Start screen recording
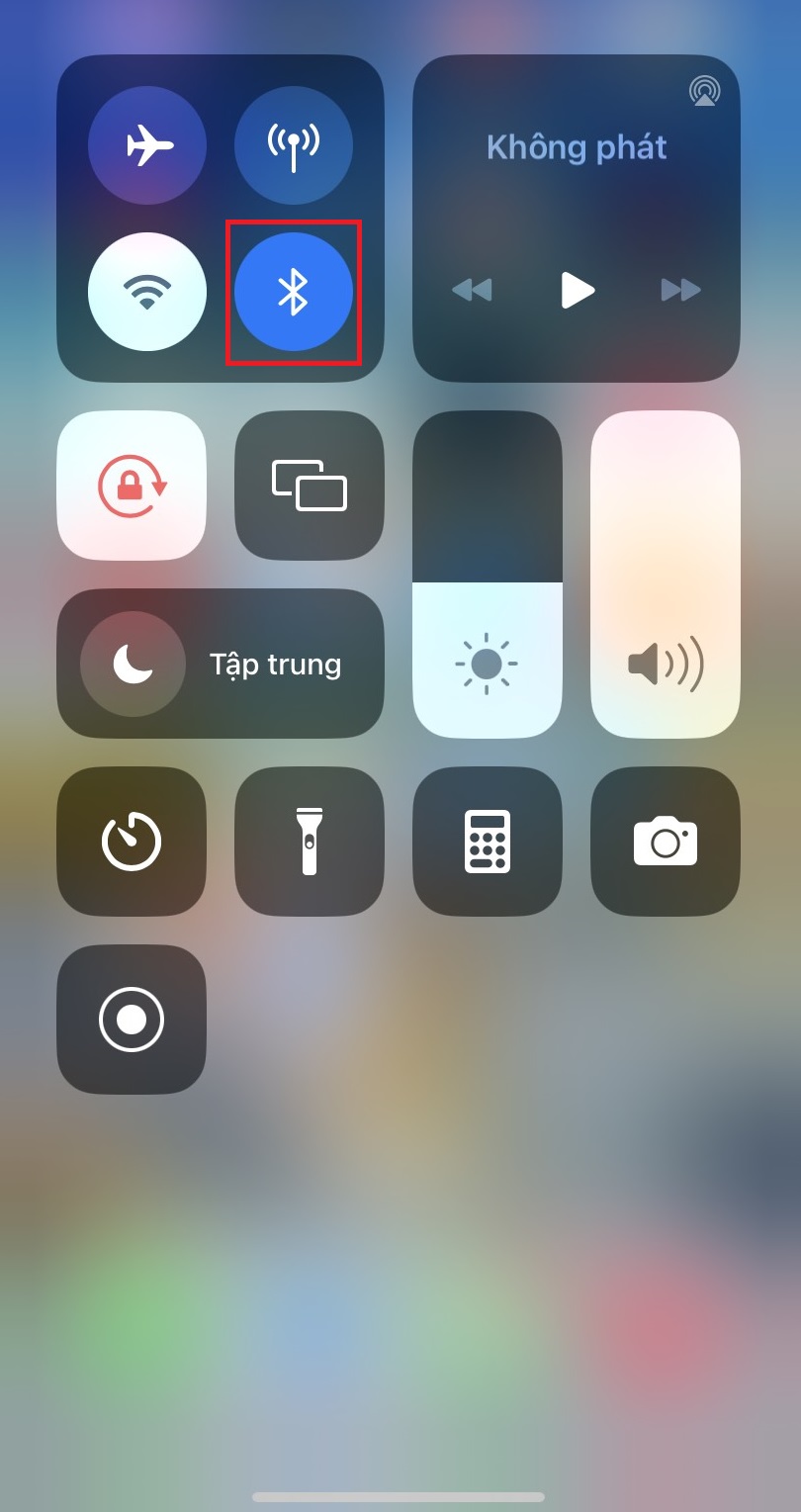This screenshot has height=1512, width=801. coord(132,1020)
